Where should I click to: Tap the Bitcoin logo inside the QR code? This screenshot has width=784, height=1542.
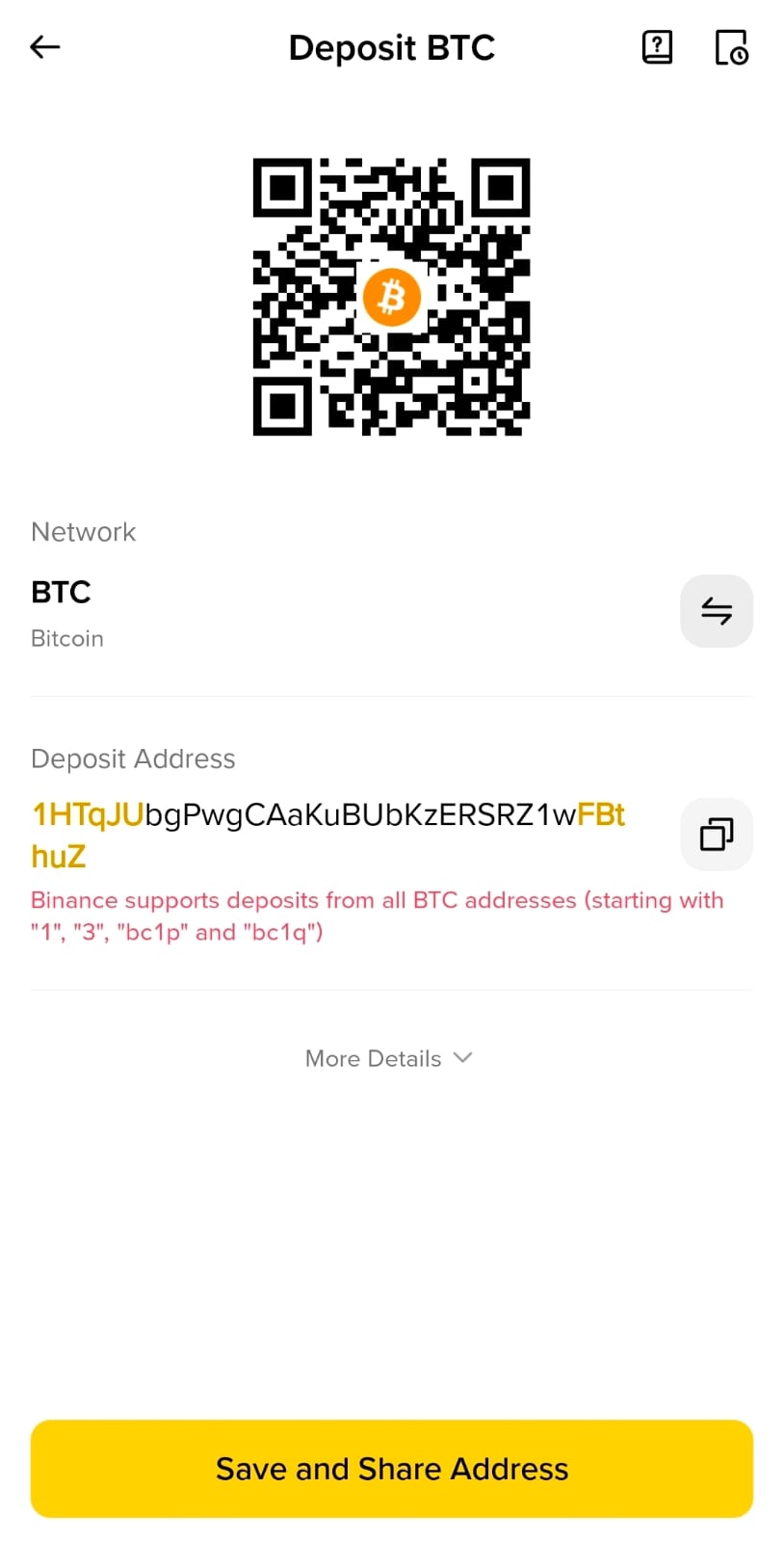pyautogui.click(x=392, y=296)
